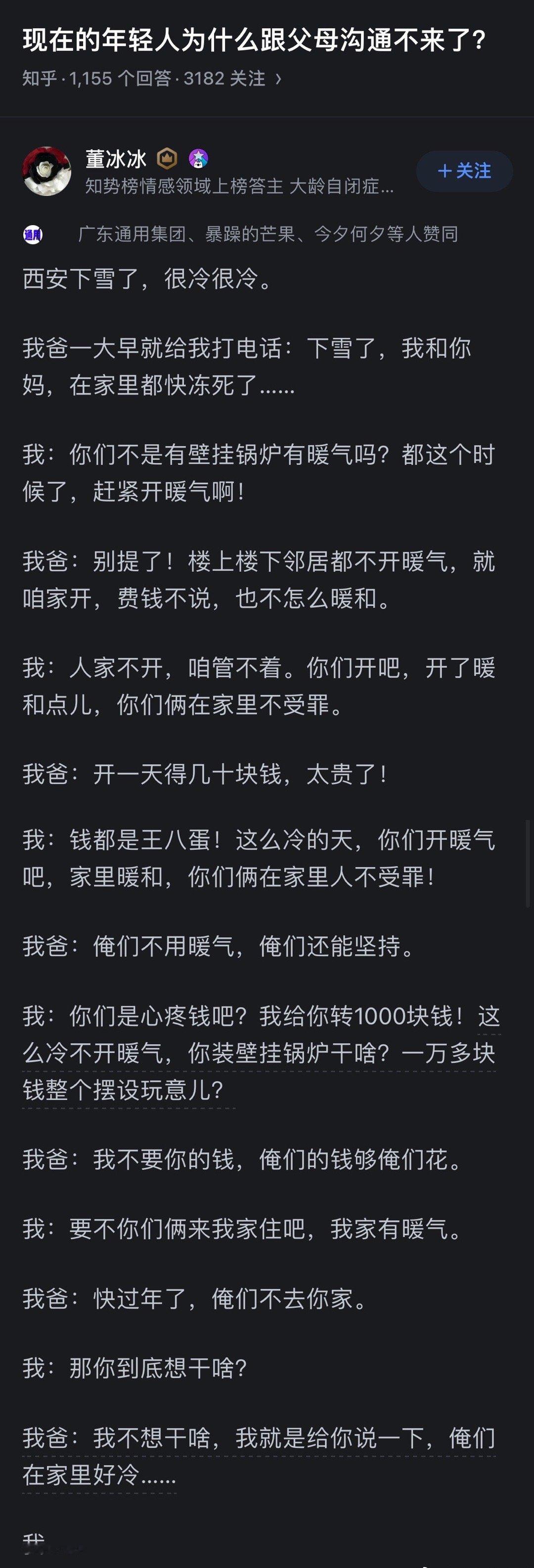The height and width of the screenshot is (1568, 534).
Task: Tap the purple badge beside 董冰冰
Action: (x=198, y=159)
